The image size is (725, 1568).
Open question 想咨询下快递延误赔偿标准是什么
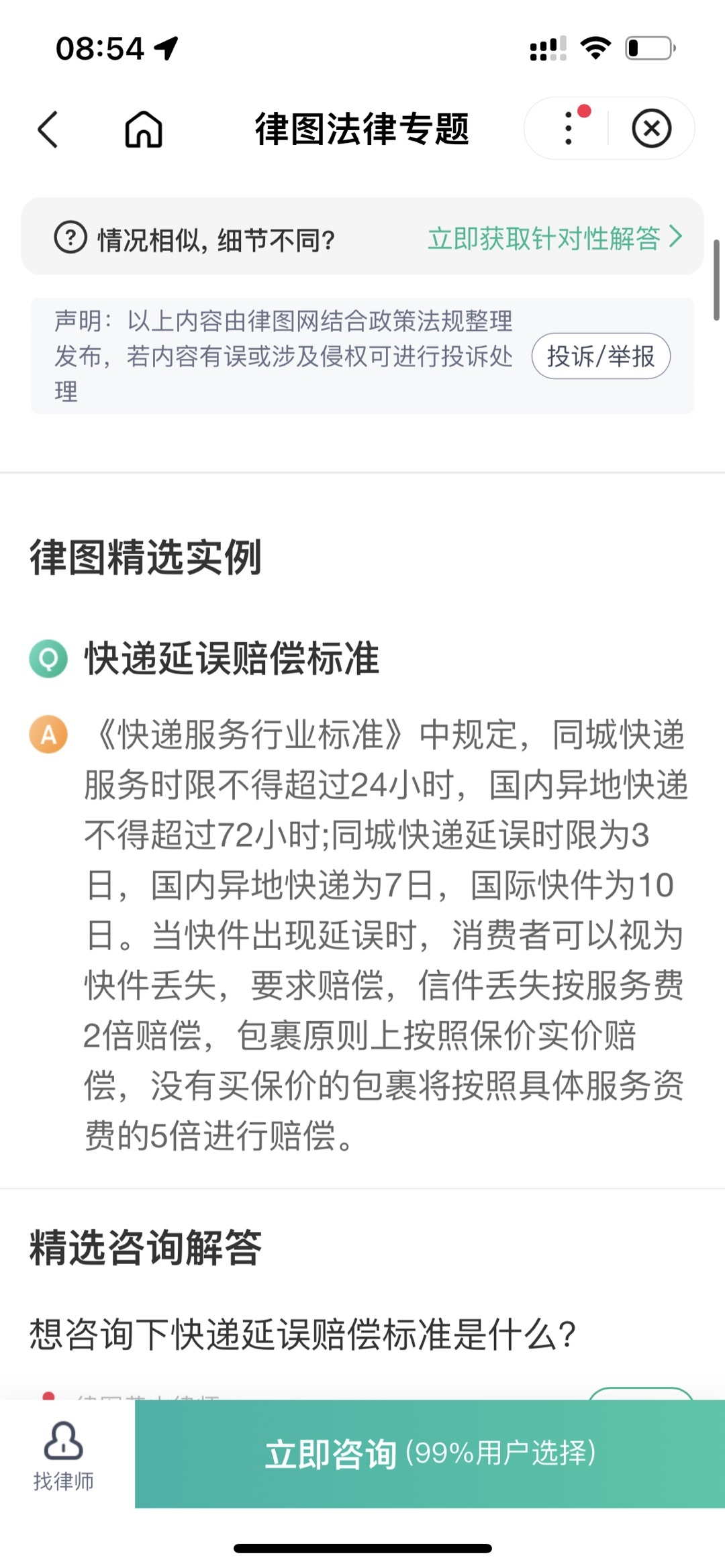(x=303, y=1333)
